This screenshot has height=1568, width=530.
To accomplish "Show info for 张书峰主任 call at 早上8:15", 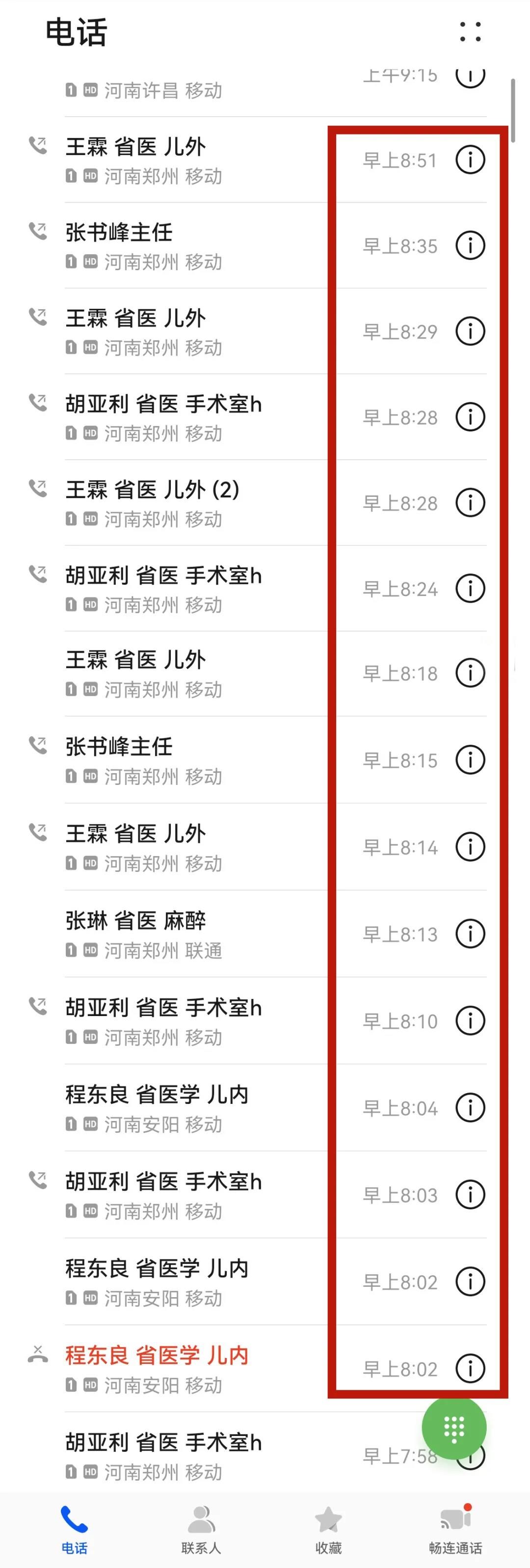I will (470, 759).
